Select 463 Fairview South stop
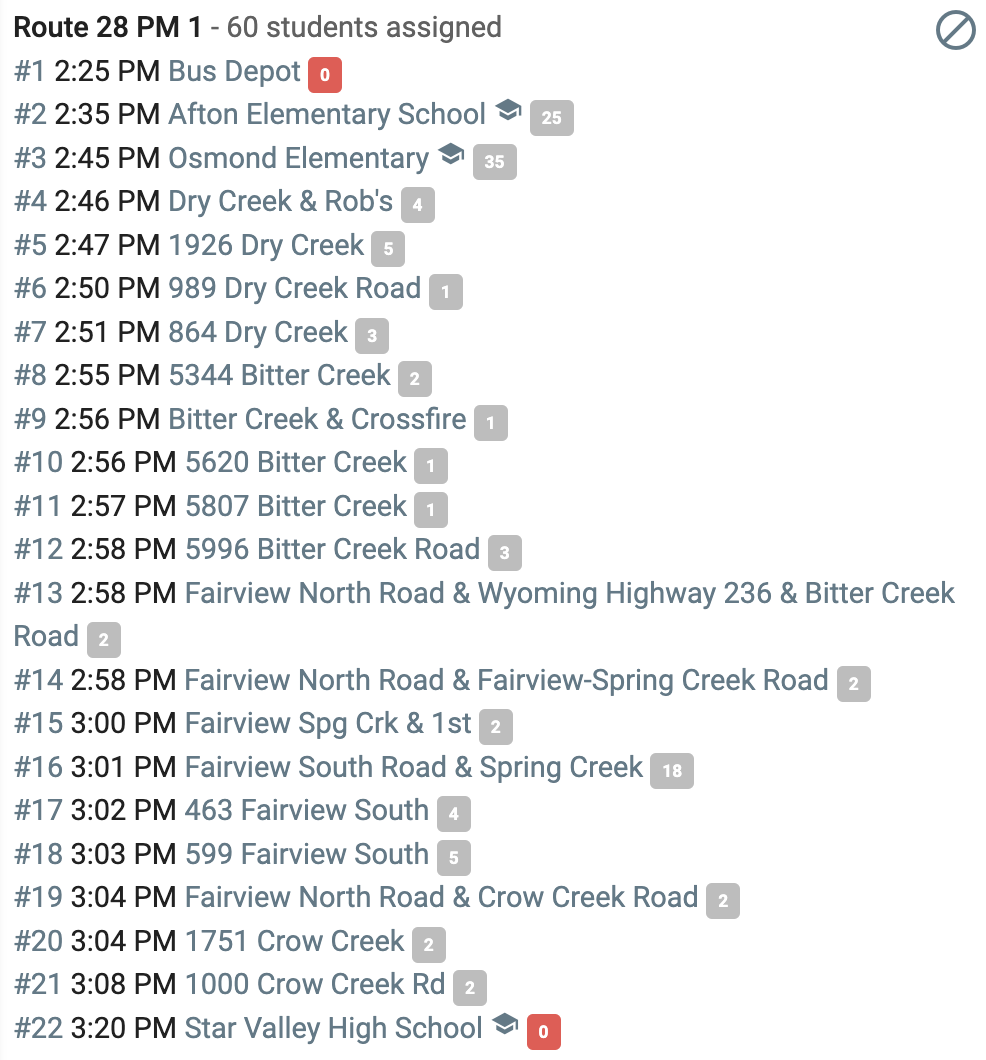Screen dimensions: 986x1060 [x=307, y=810]
